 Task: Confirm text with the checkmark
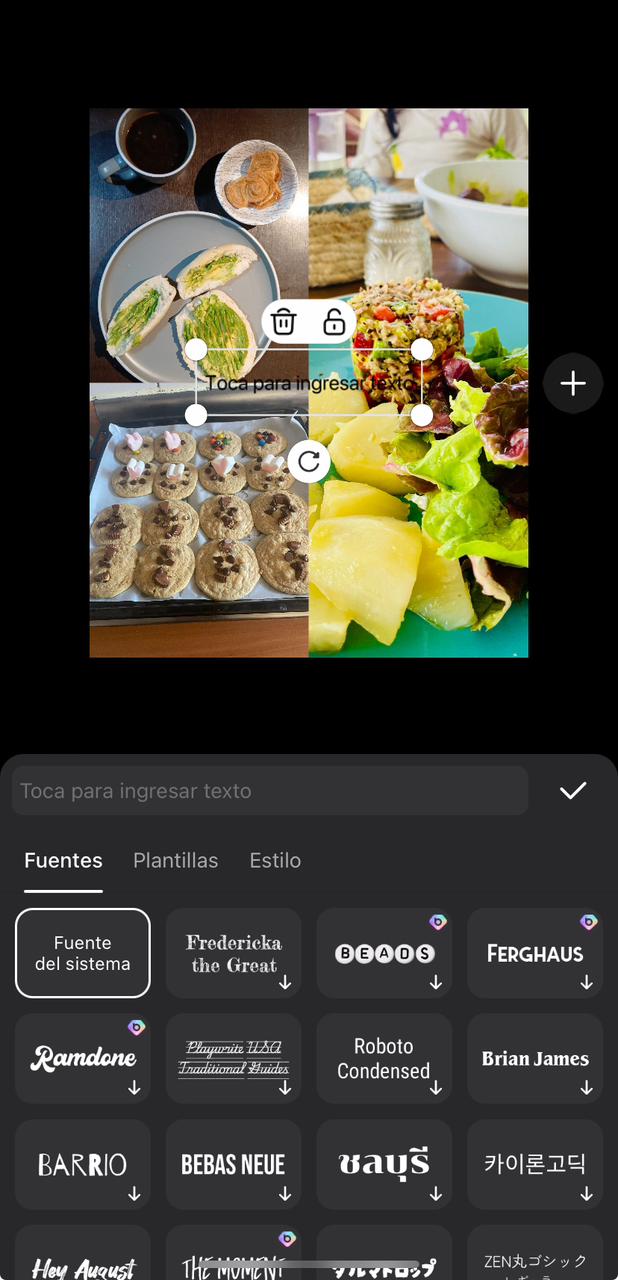(573, 791)
